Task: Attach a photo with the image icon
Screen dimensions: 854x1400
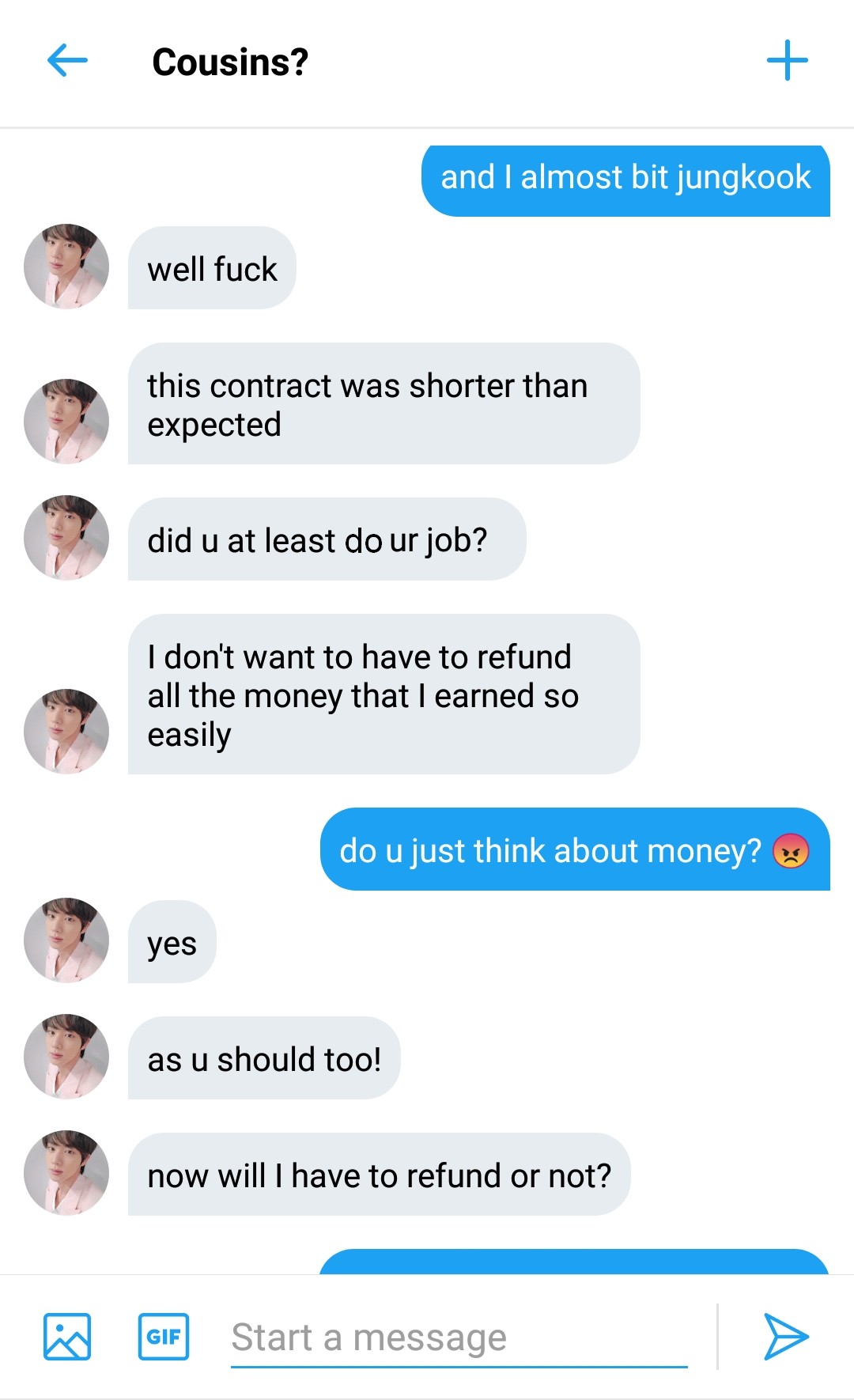Action: click(67, 1336)
